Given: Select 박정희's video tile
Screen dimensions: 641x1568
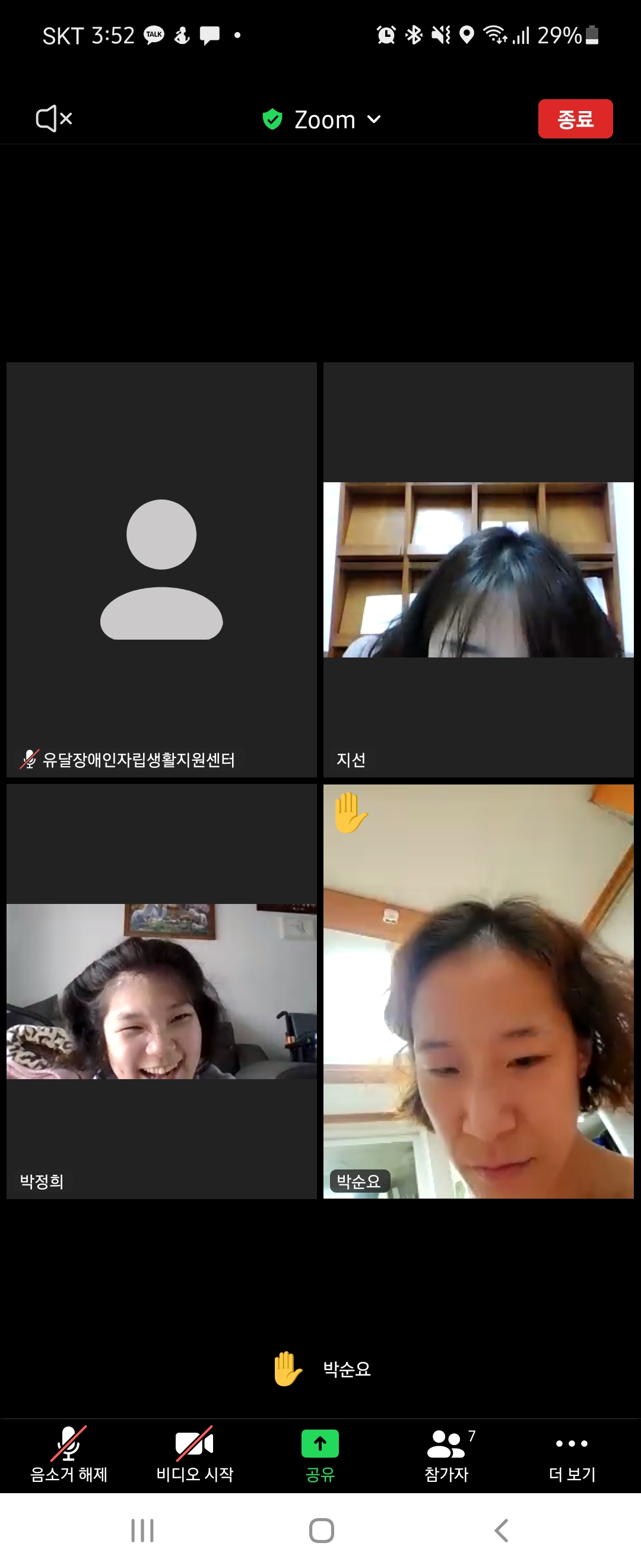Looking at the screenshot, I should coord(161,991).
